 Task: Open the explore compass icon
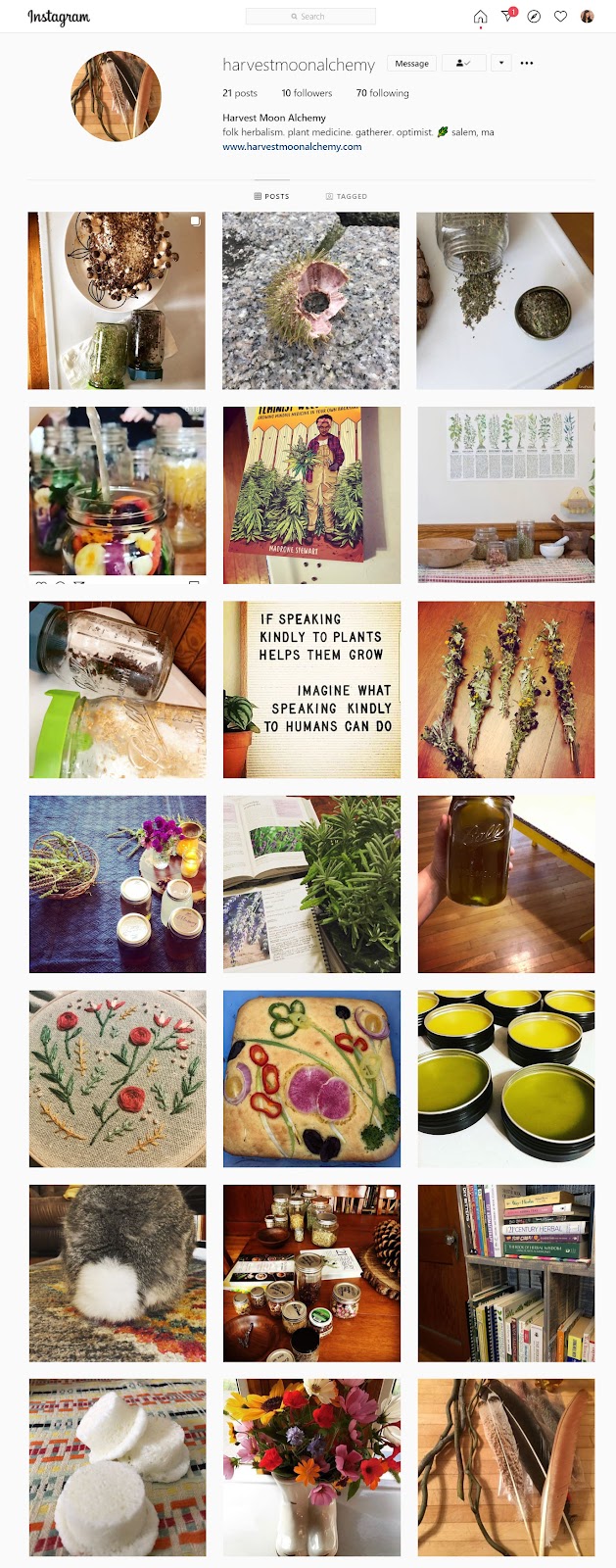(x=534, y=17)
